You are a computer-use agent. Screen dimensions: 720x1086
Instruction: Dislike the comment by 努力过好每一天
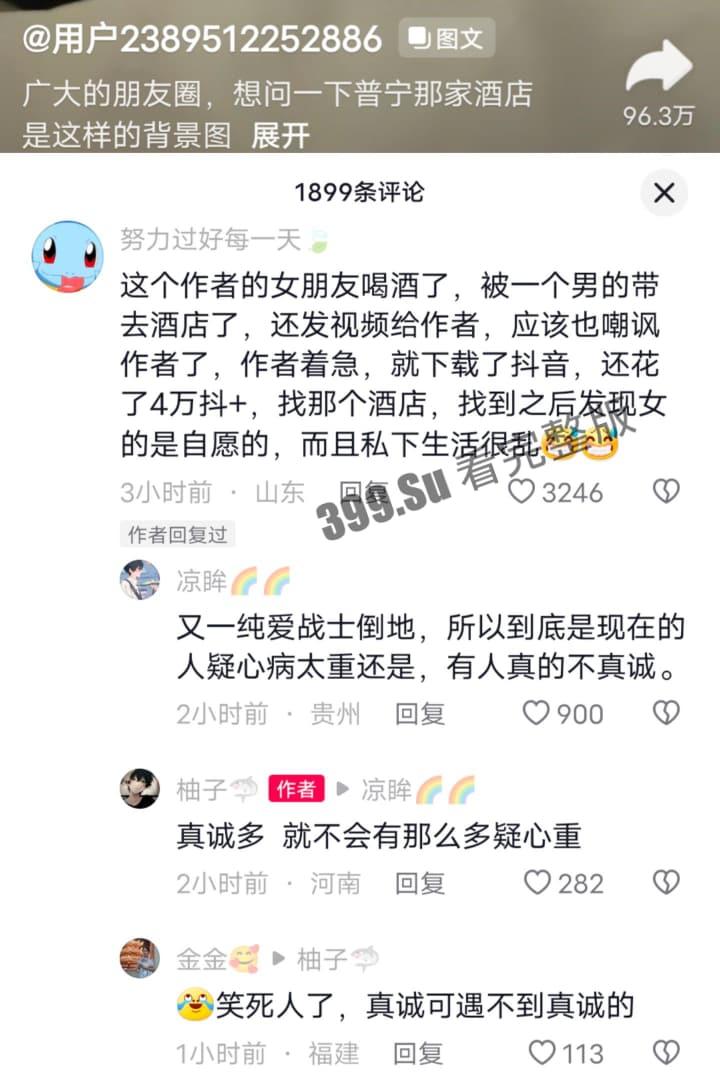click(666, 491)
